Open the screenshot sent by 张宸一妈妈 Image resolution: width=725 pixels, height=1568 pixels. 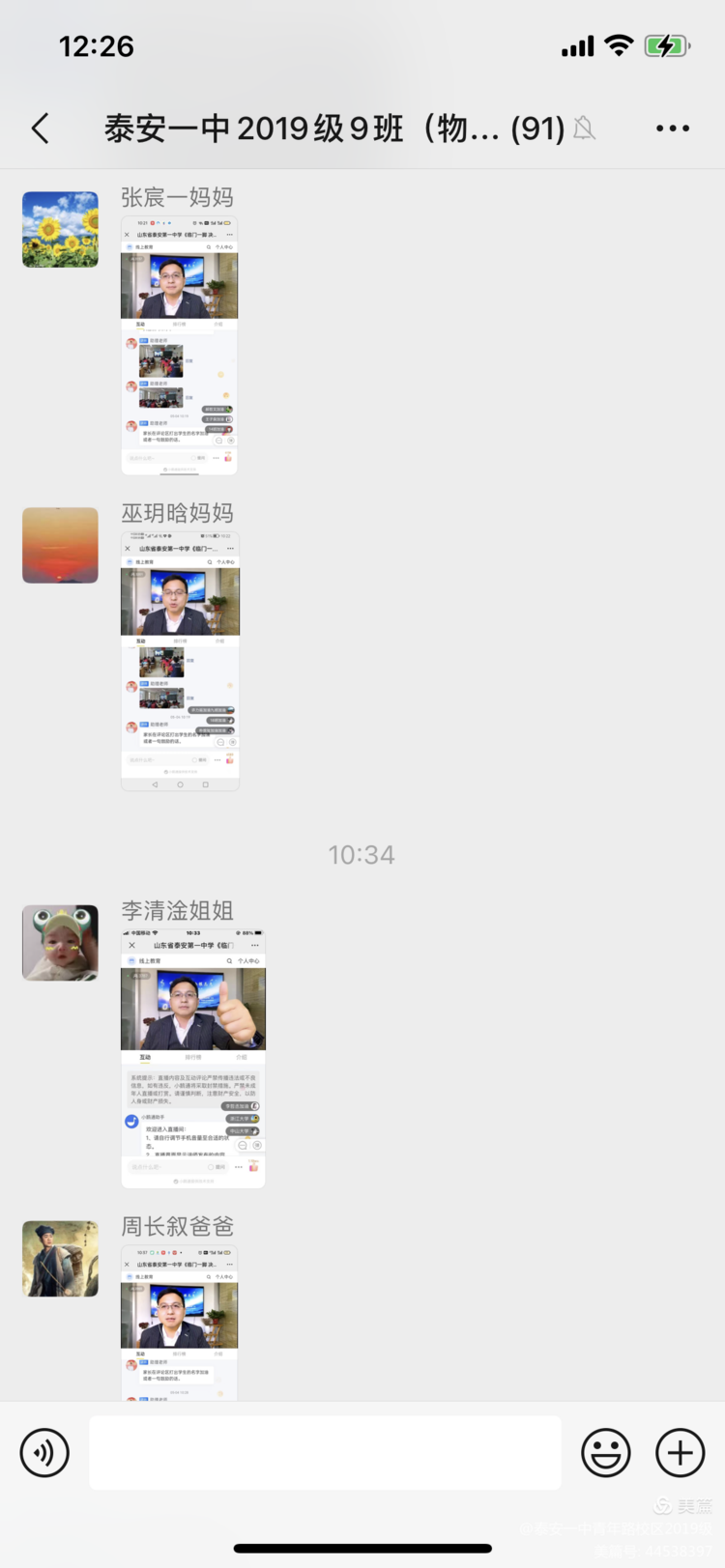click(179, 345)
